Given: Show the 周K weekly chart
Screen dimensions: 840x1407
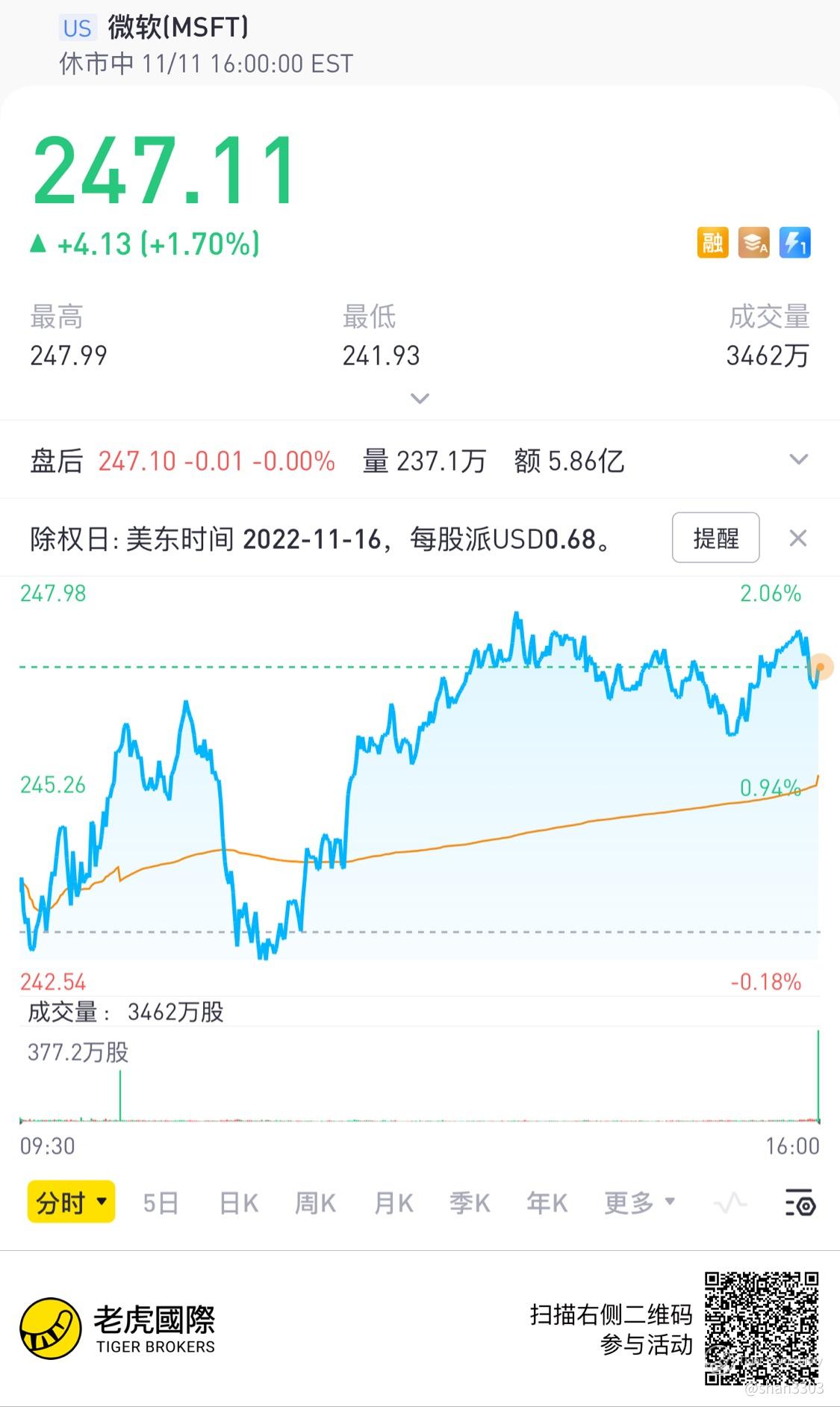Looking at the screenshot, I should 315,1202.
